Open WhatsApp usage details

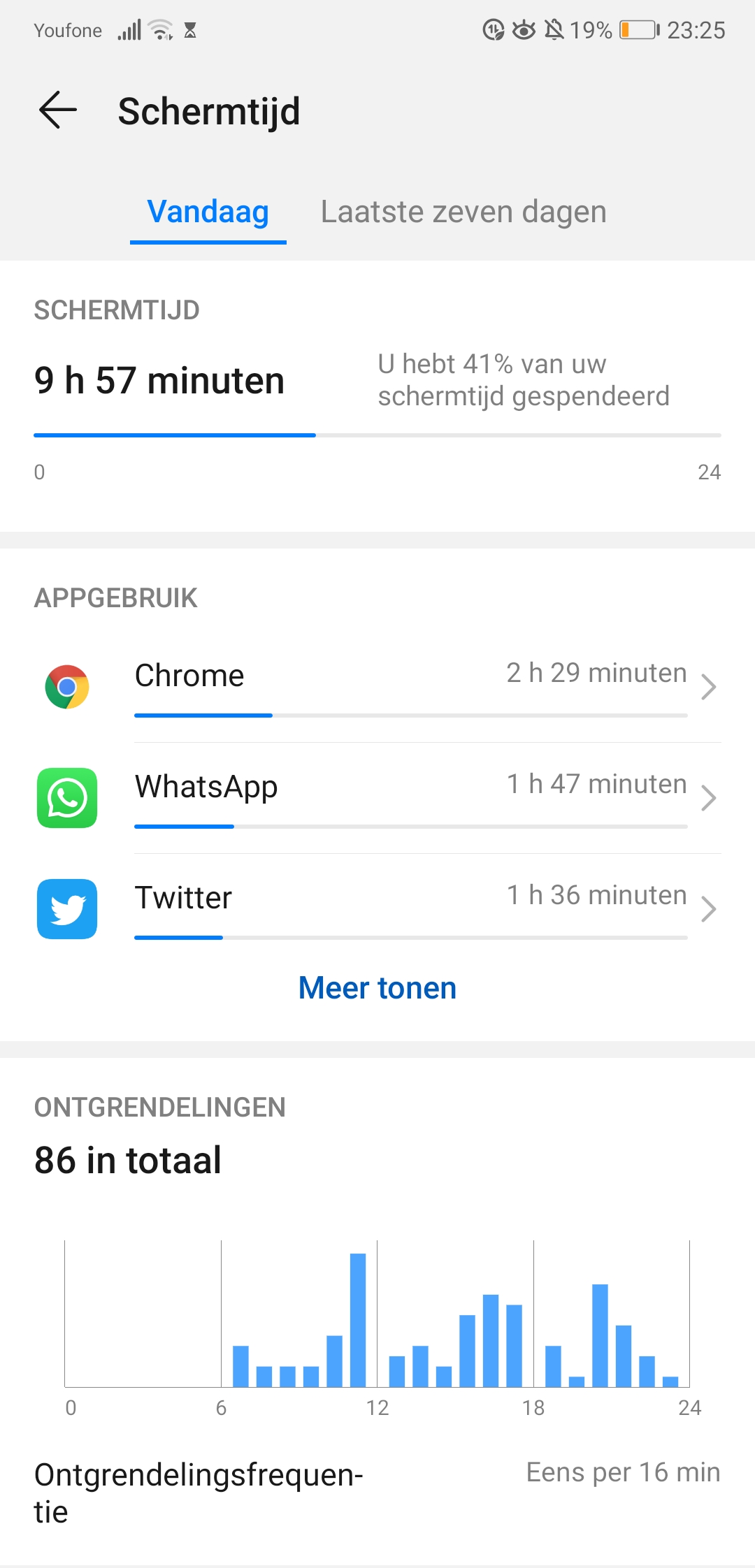(x=377, y=798)
